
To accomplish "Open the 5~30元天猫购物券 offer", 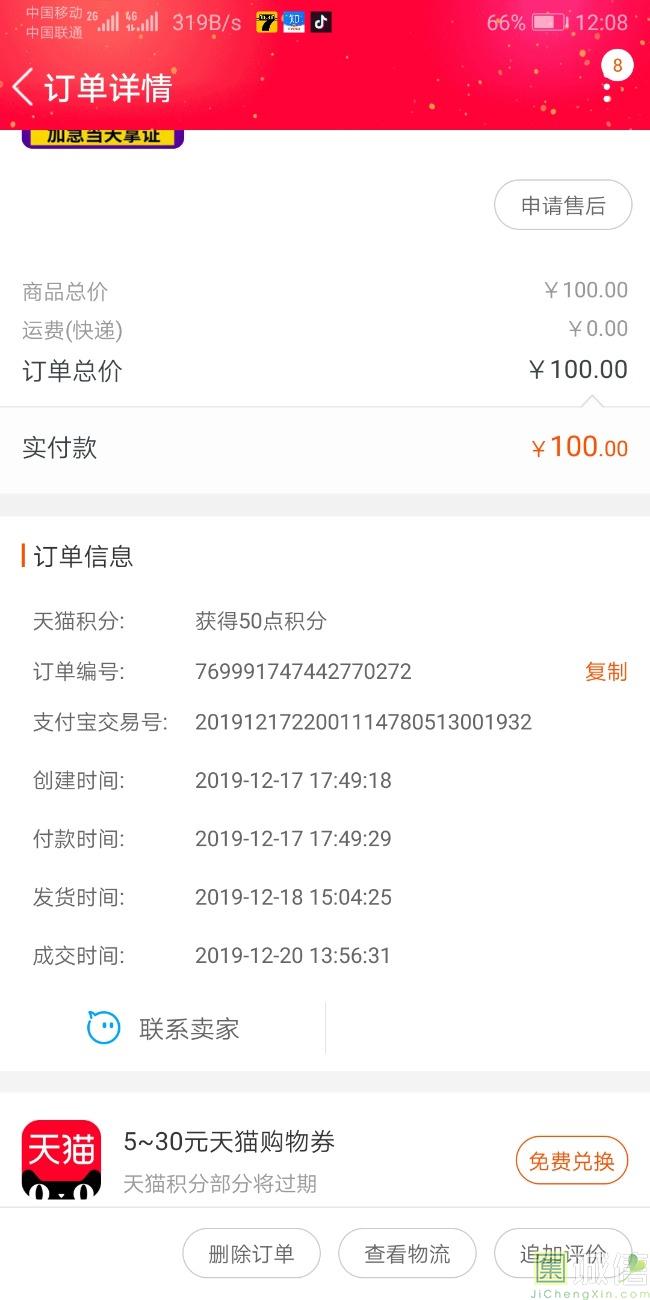I will [x=229, y=1141].
